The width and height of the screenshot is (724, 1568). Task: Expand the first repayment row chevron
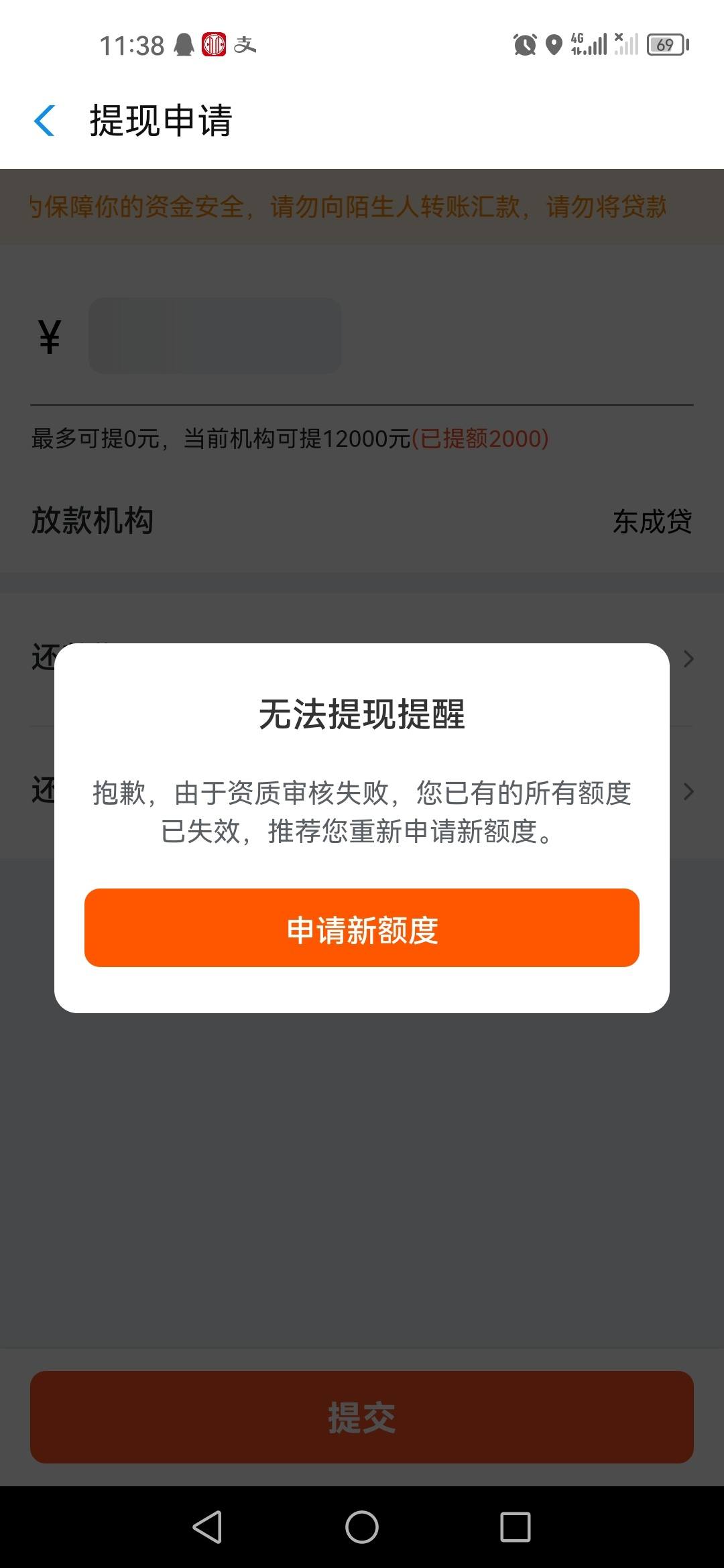688,660
